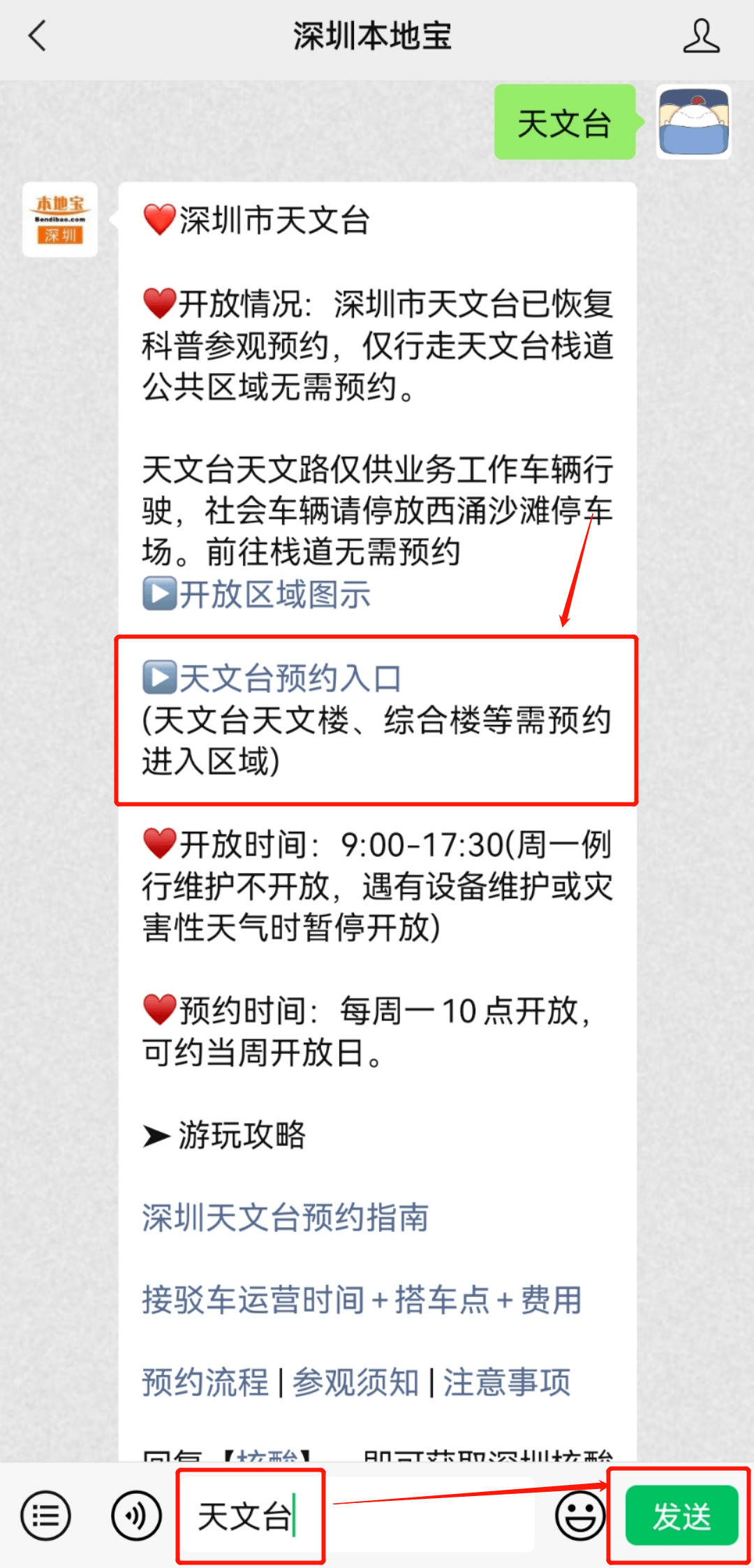754x1568 pixels.
Task: Tap the 本地宝 avatar
Action: pos(60,219)
